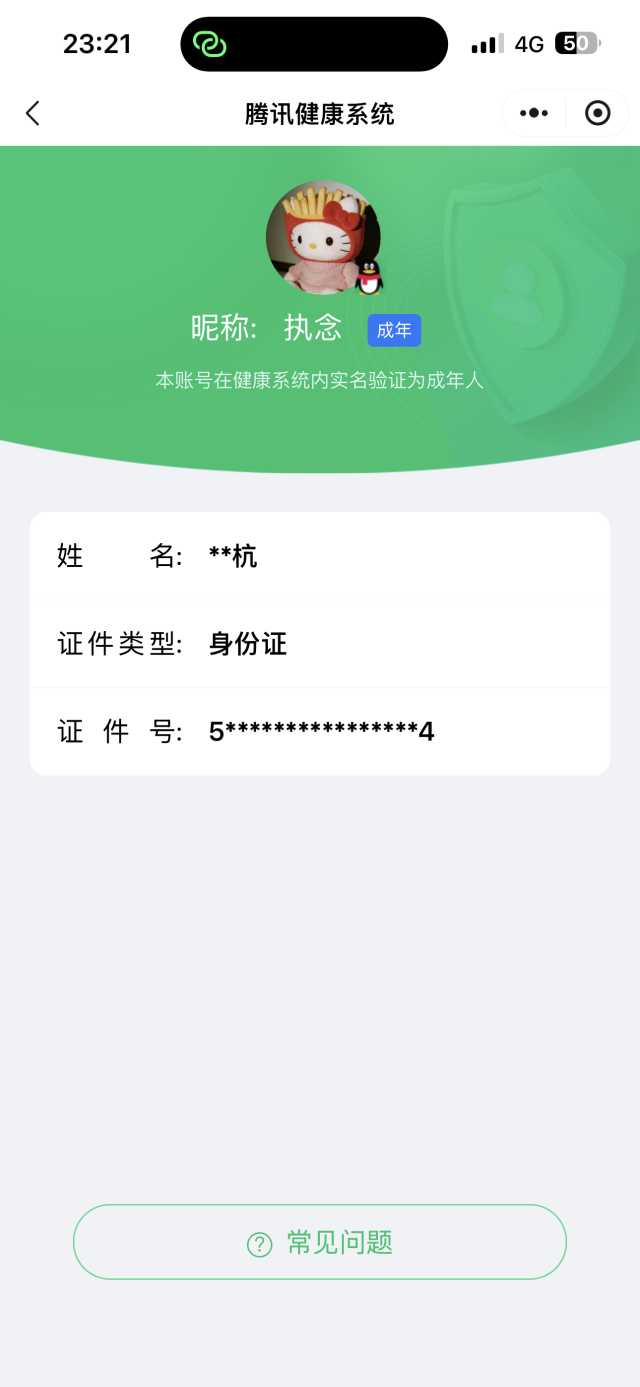
Task: Go back using the top-left arrow
Action: (x=33, y=113)
